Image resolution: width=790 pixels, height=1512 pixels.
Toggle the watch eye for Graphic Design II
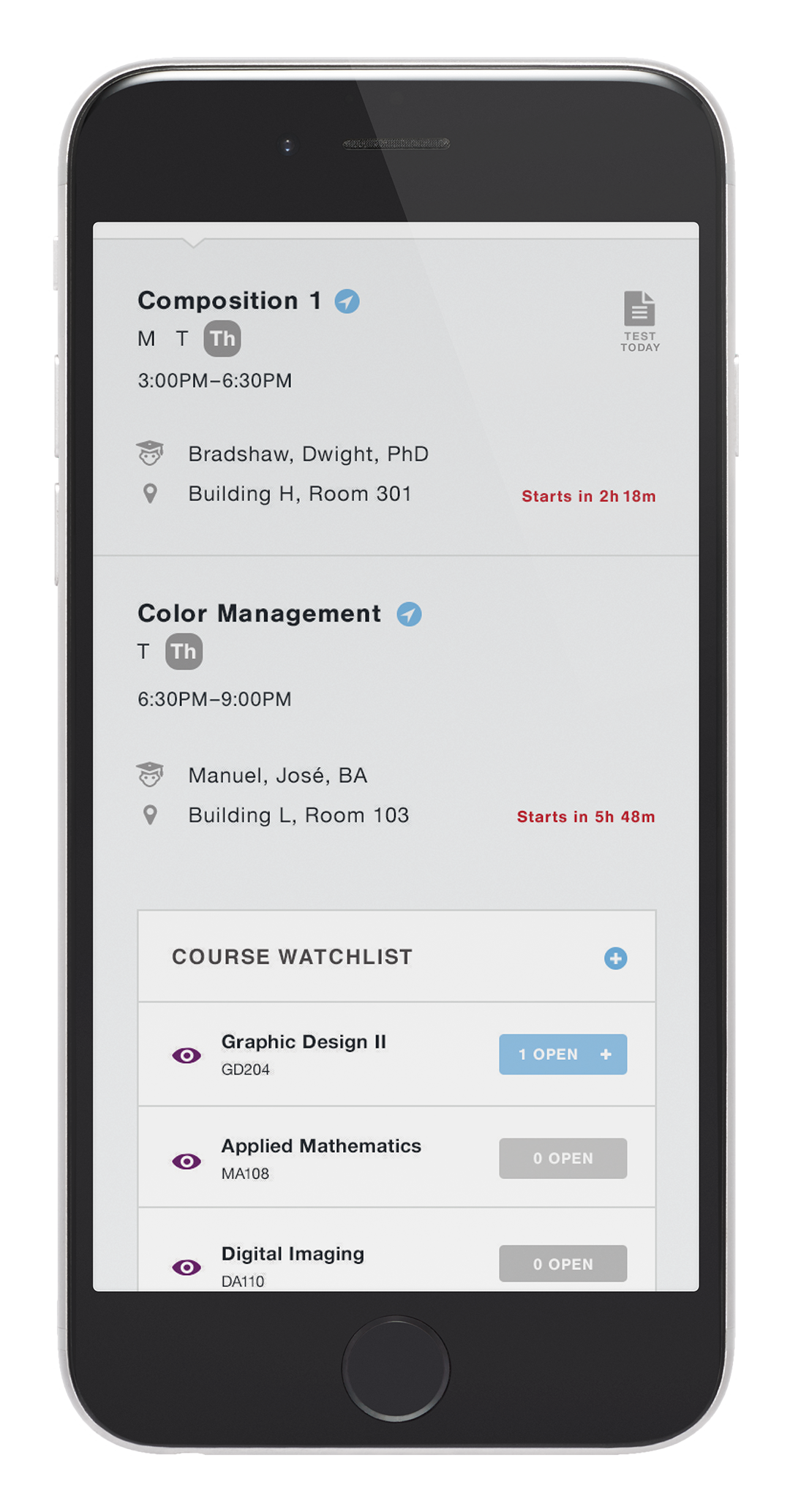(x=187, y=1055)
